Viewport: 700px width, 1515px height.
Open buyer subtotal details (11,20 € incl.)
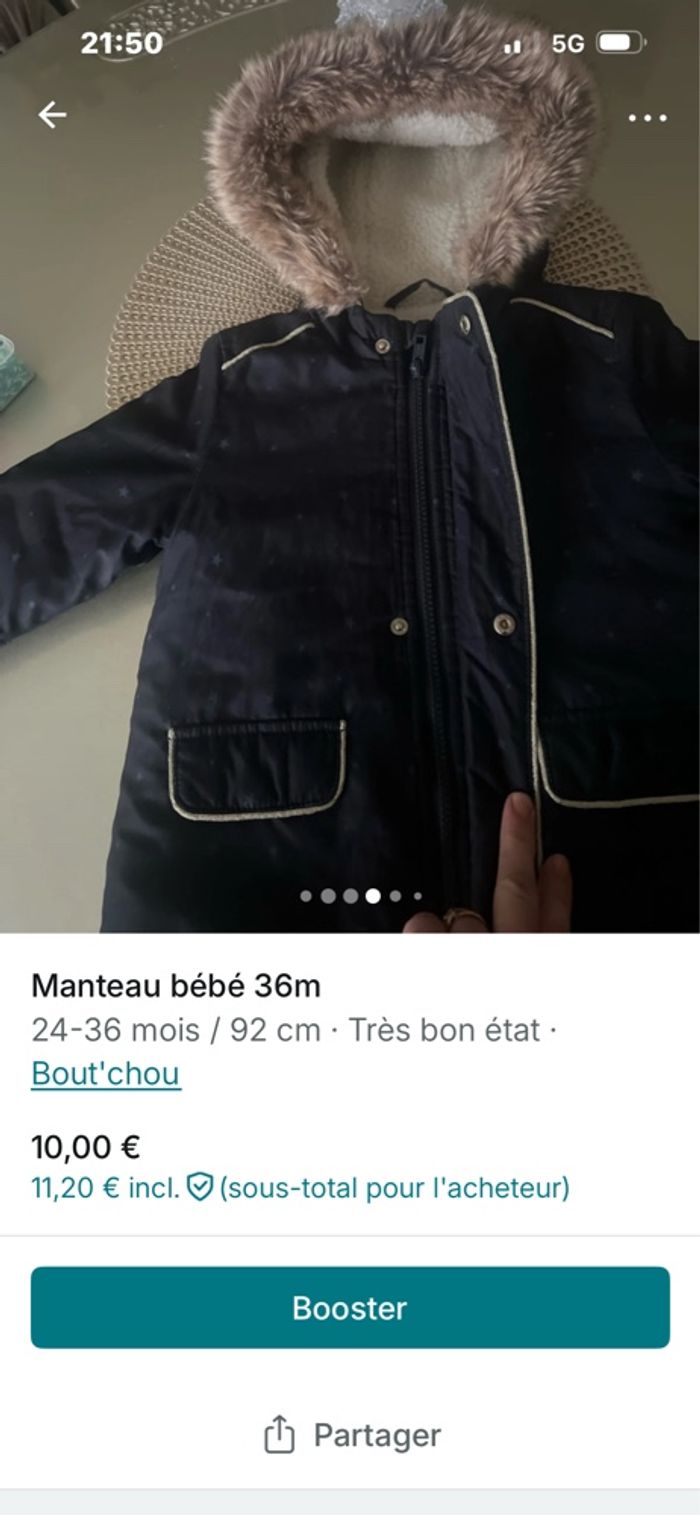(x=300, y=1188)
